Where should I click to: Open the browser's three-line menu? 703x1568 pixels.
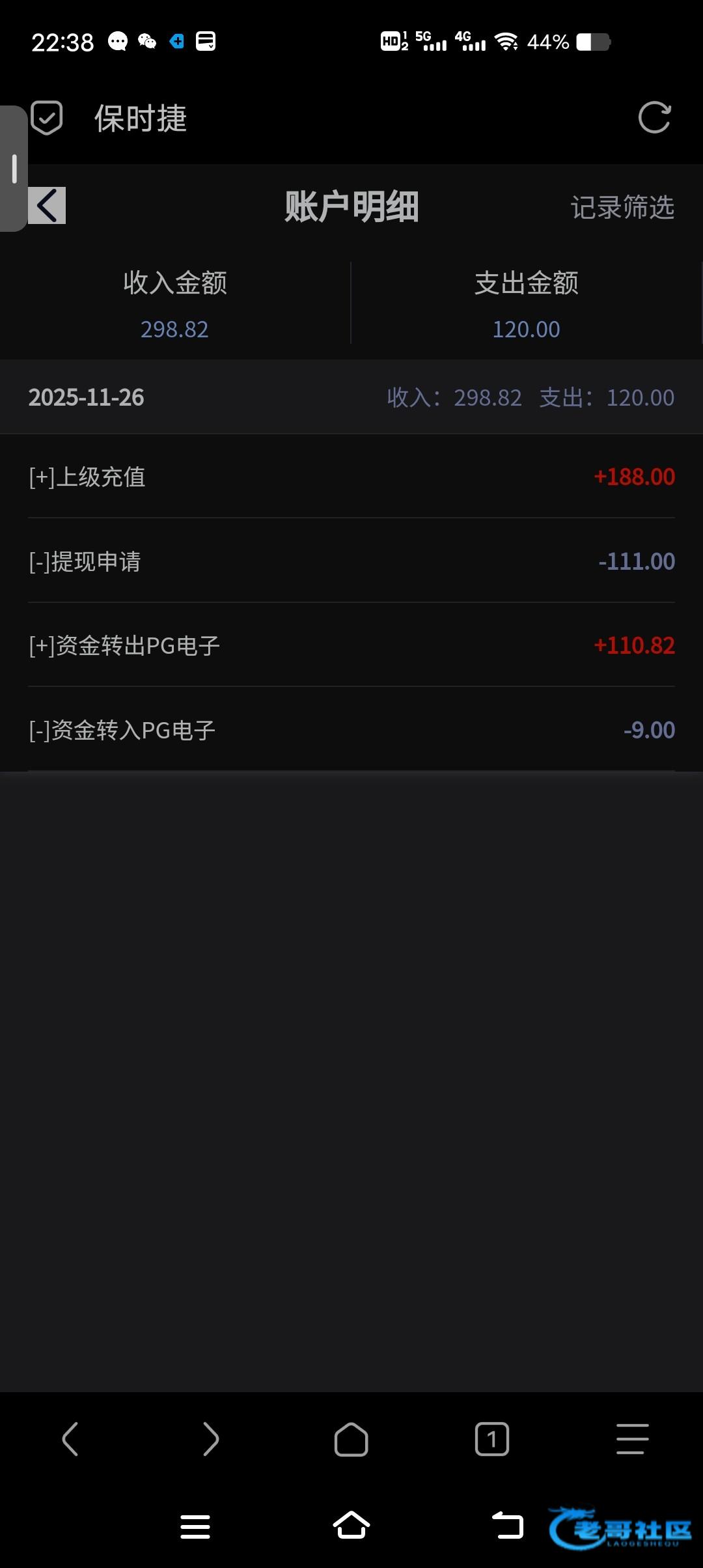(x=632, y=1438)
